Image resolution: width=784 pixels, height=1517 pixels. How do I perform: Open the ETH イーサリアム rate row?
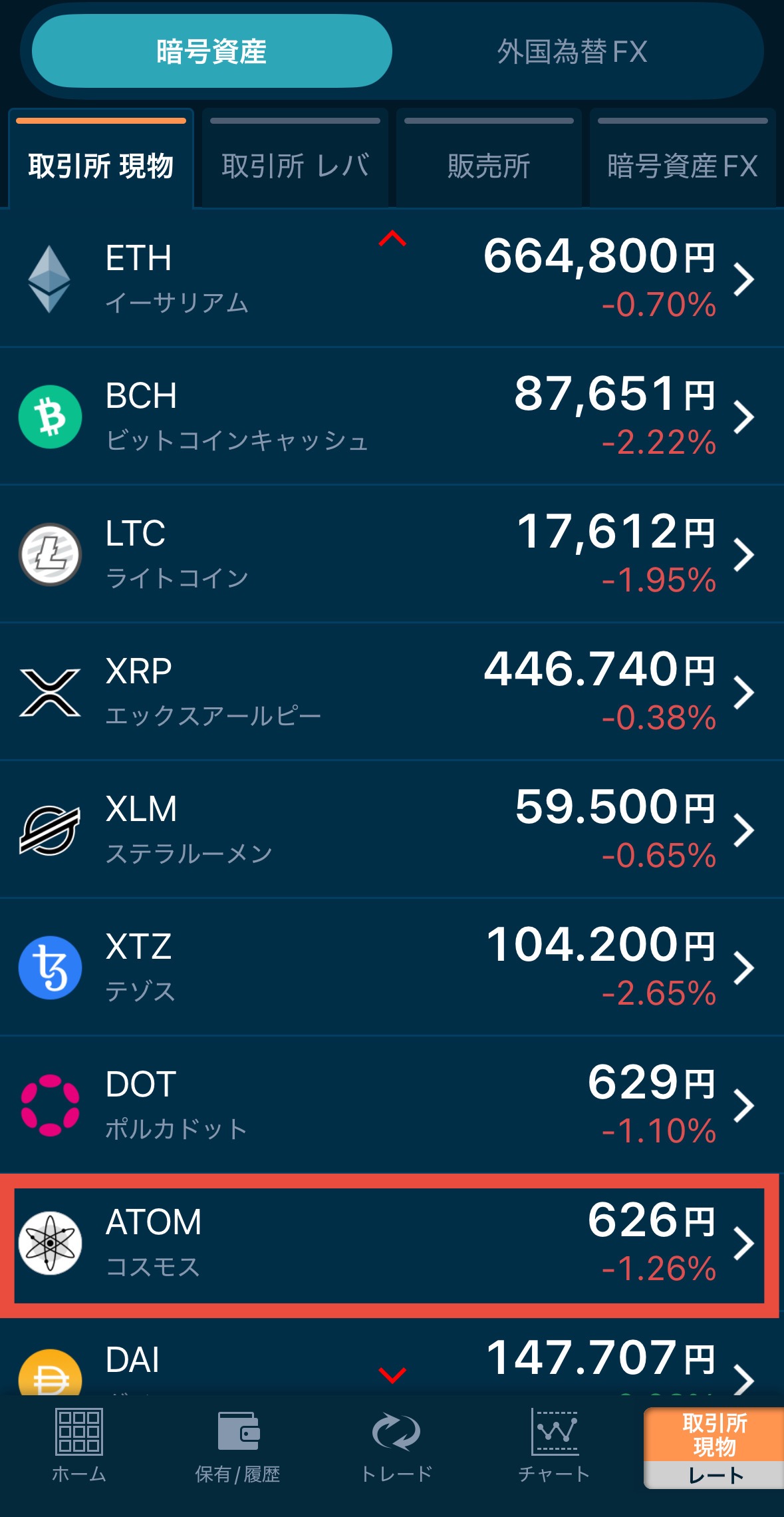click(x=392, y=279)
